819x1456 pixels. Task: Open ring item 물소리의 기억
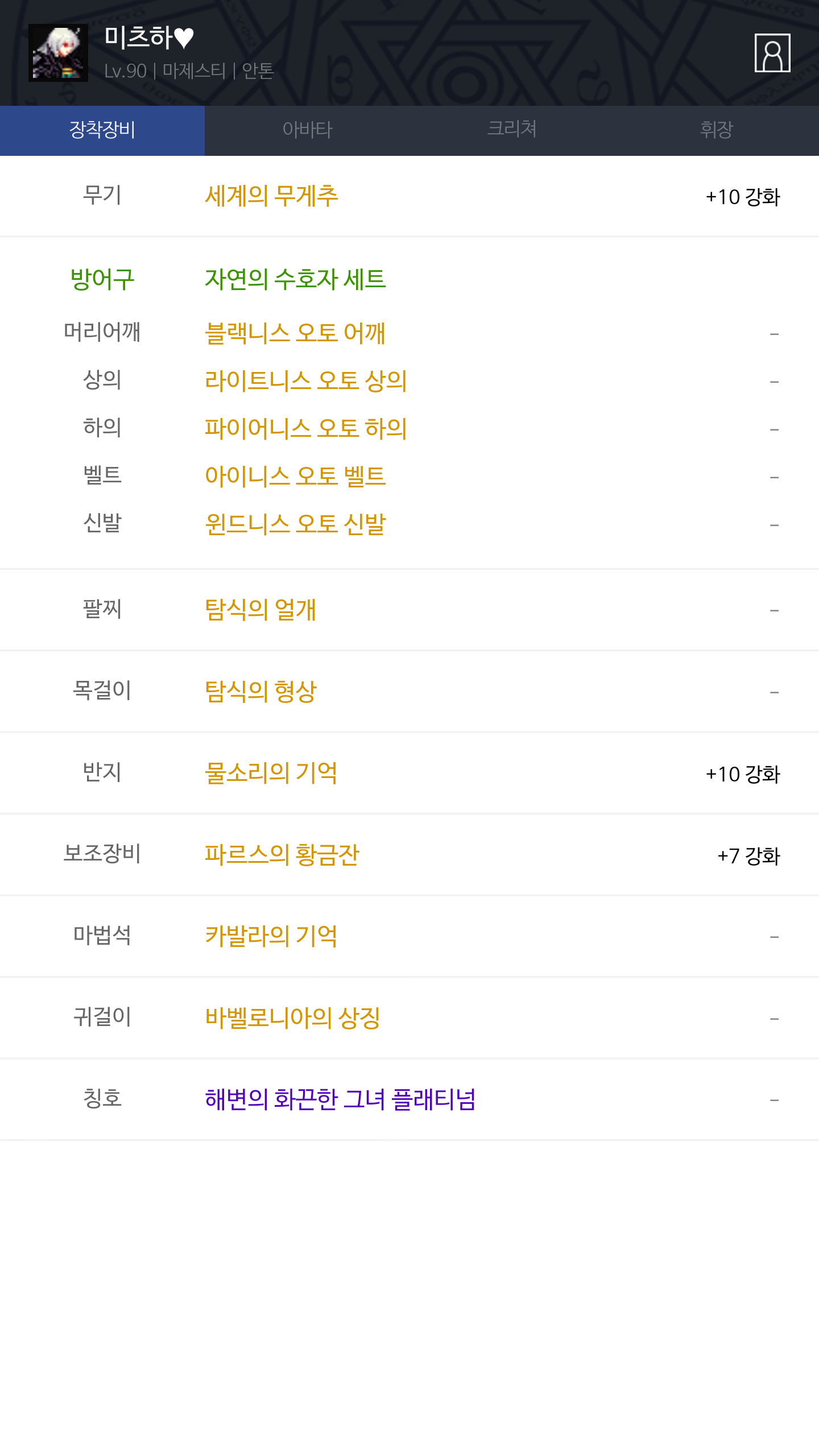point(271,773)
